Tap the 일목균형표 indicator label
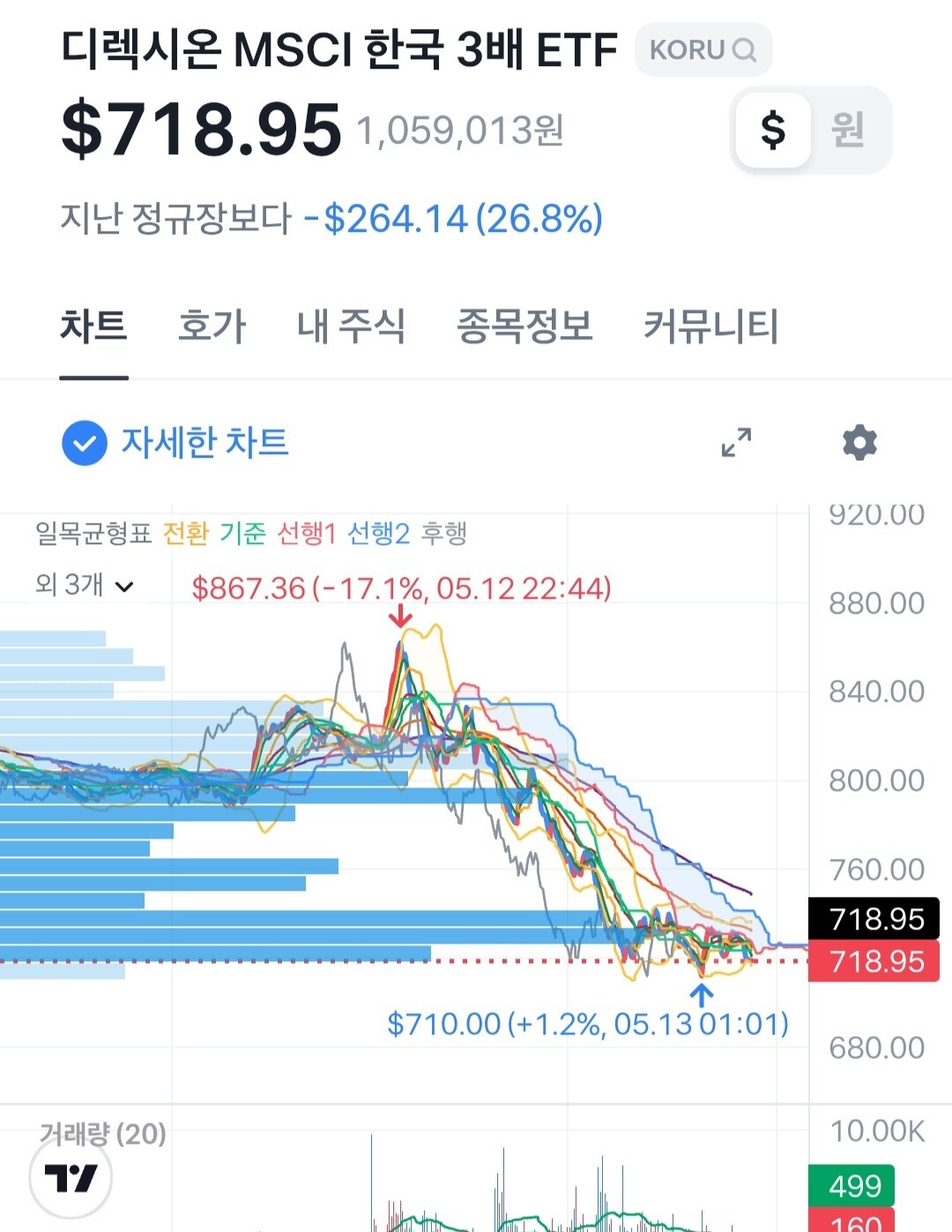Viewport: 952px width, 1232px height. 93,534
